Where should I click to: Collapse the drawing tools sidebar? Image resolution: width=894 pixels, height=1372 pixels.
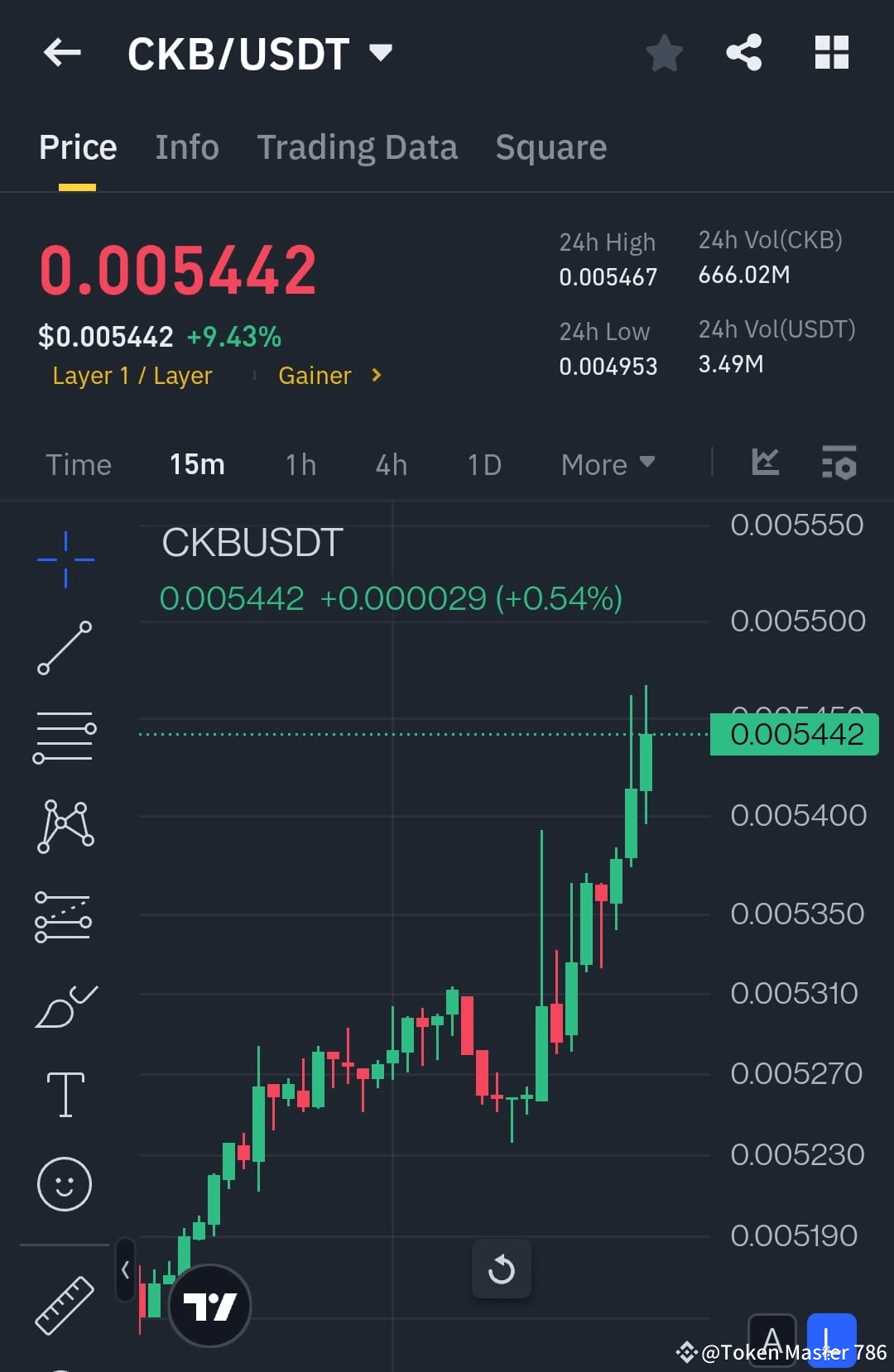tap(126, 1271)
